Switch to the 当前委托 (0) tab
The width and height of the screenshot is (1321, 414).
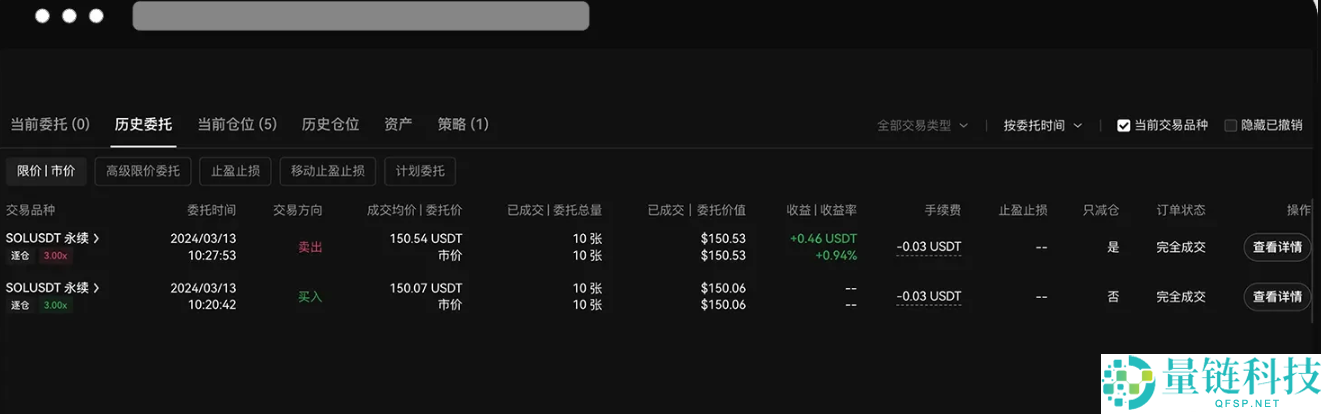[50, 125]
